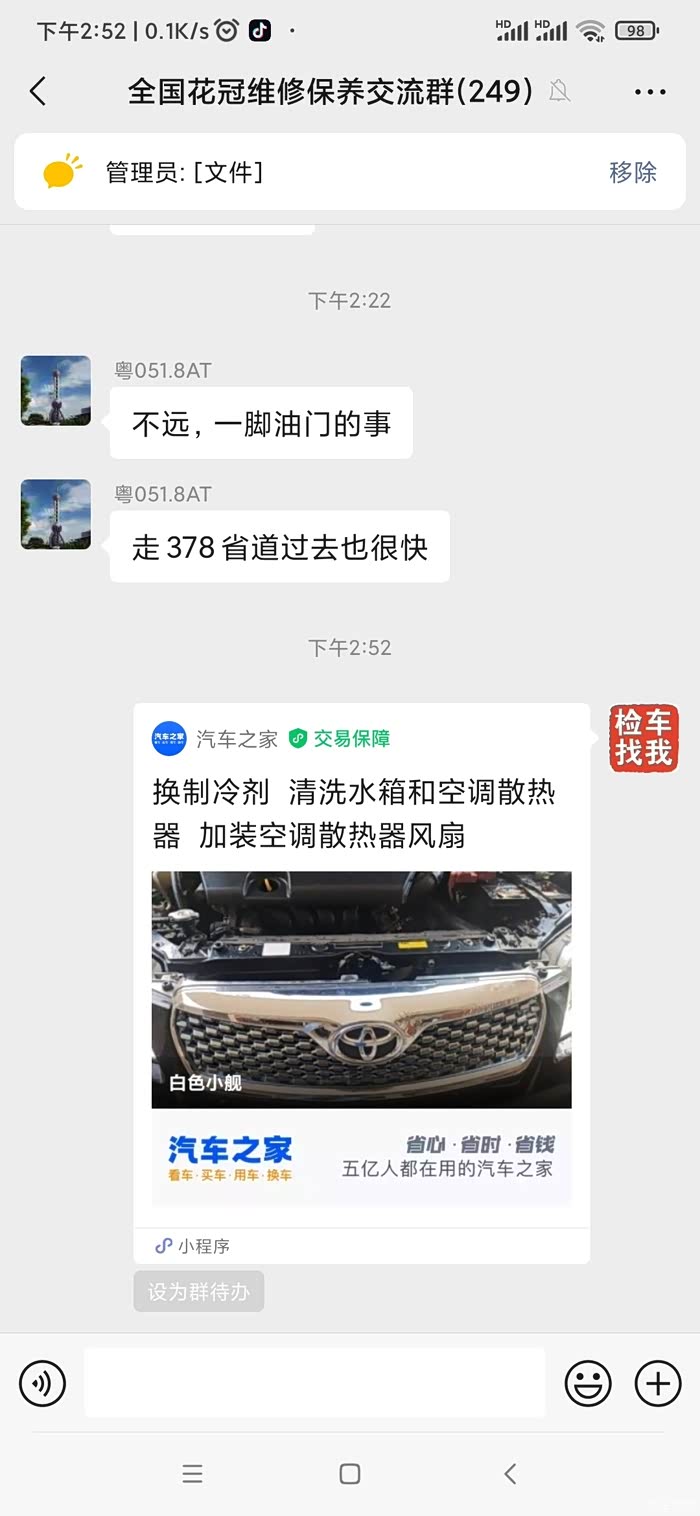Tap the 检车找我 sender avatar
Image resolution: width=700 pixels, height=1516 pixels.
click(644, 739)
